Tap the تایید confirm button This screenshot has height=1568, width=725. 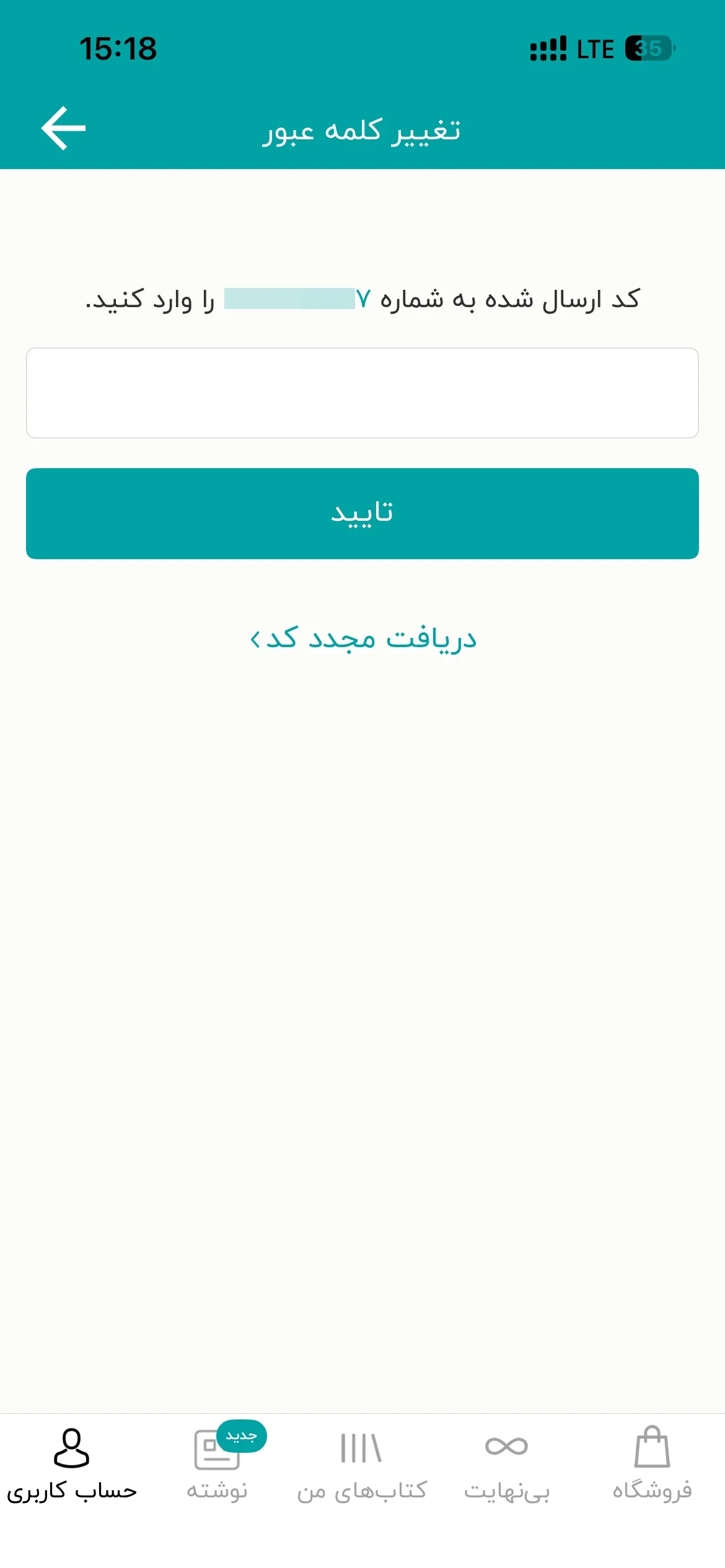point(362,513)
